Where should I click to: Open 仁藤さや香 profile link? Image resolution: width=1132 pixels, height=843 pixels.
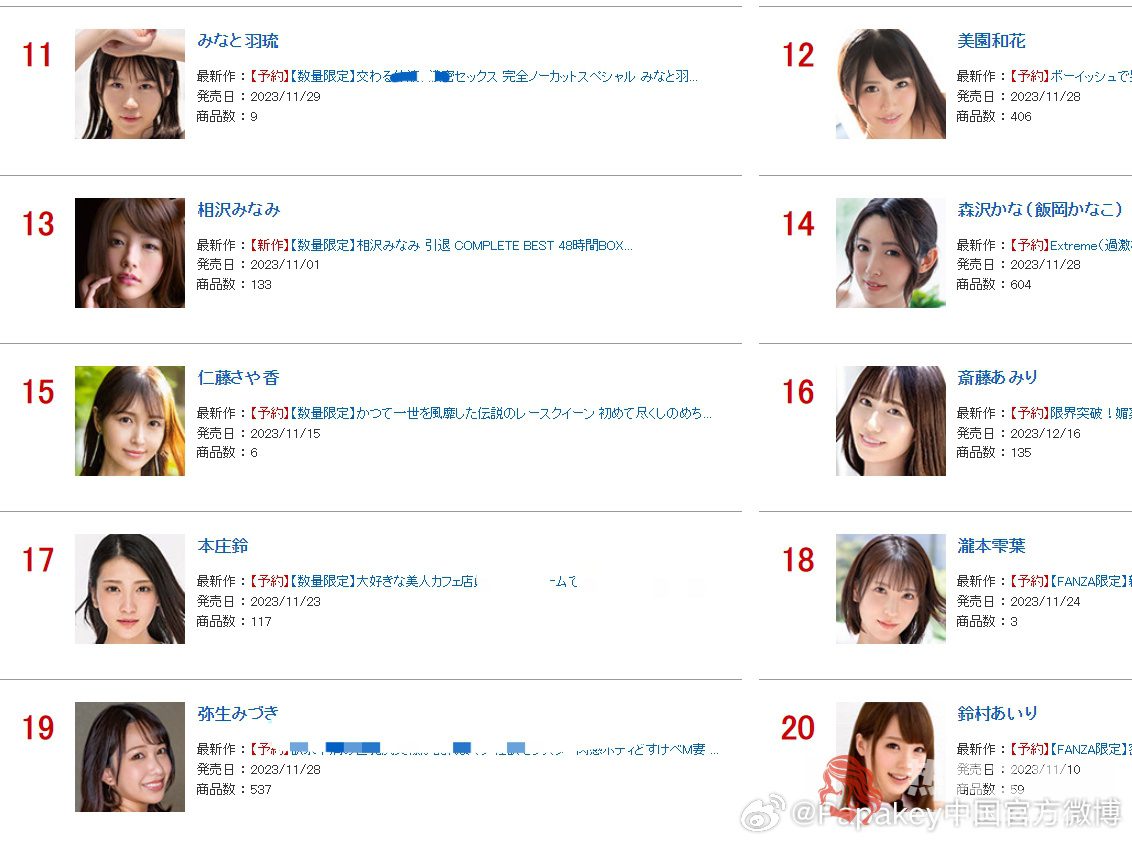click(238, 378)
